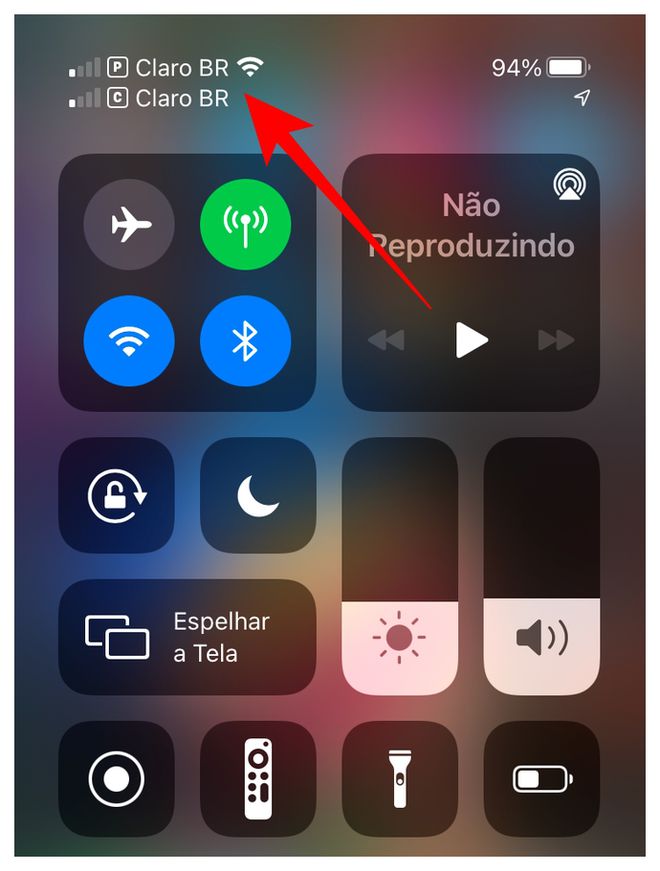Enable Airplane Mode
Image resolution: width=660 pixels, height=871 pixels.
tap(129, 226)
